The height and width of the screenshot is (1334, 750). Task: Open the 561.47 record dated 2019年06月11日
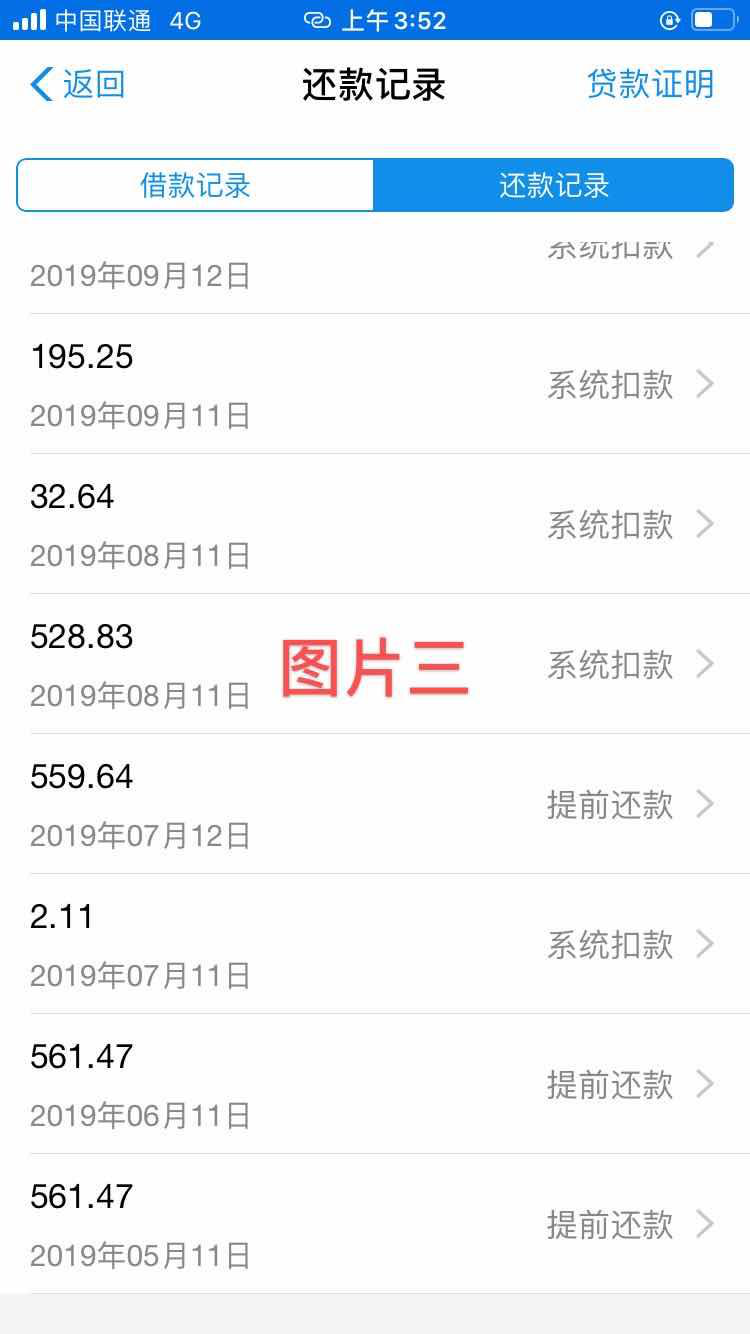coord(375,1084)
